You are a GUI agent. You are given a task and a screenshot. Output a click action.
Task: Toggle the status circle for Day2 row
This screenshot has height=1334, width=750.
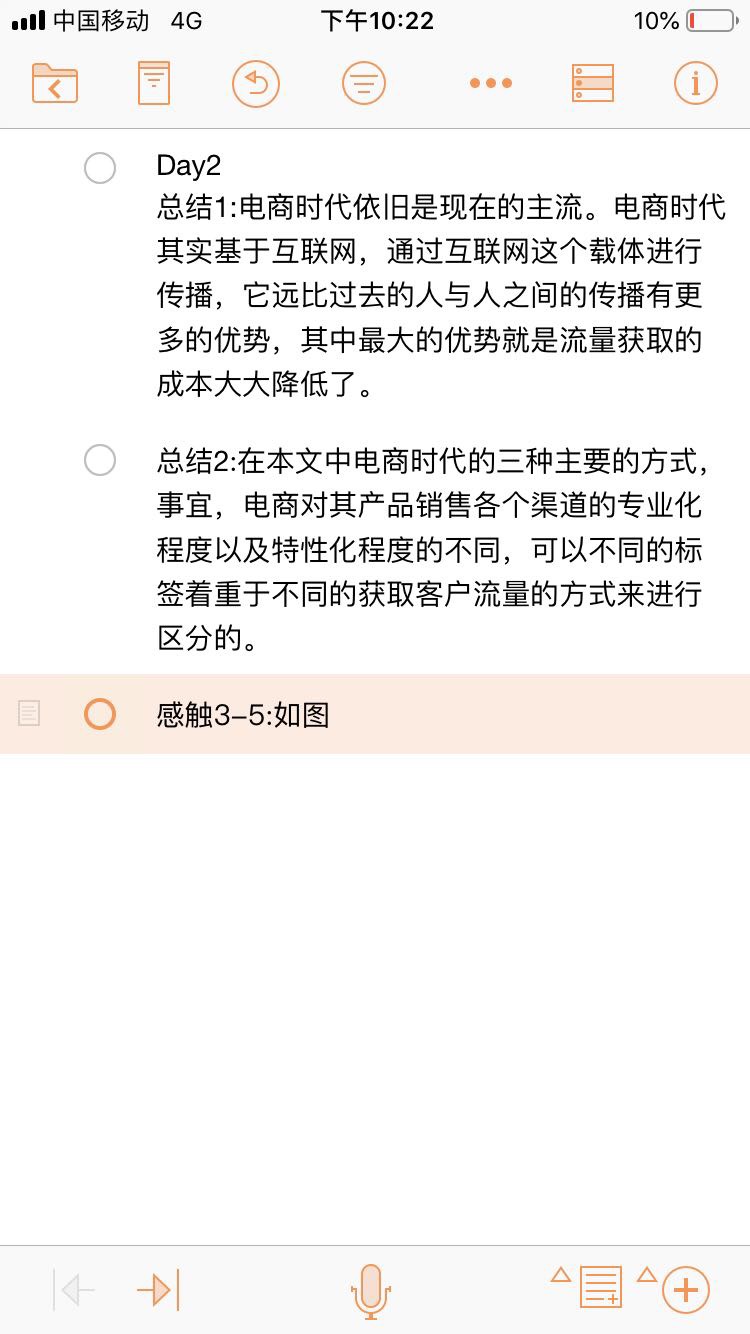pos(100,168)
